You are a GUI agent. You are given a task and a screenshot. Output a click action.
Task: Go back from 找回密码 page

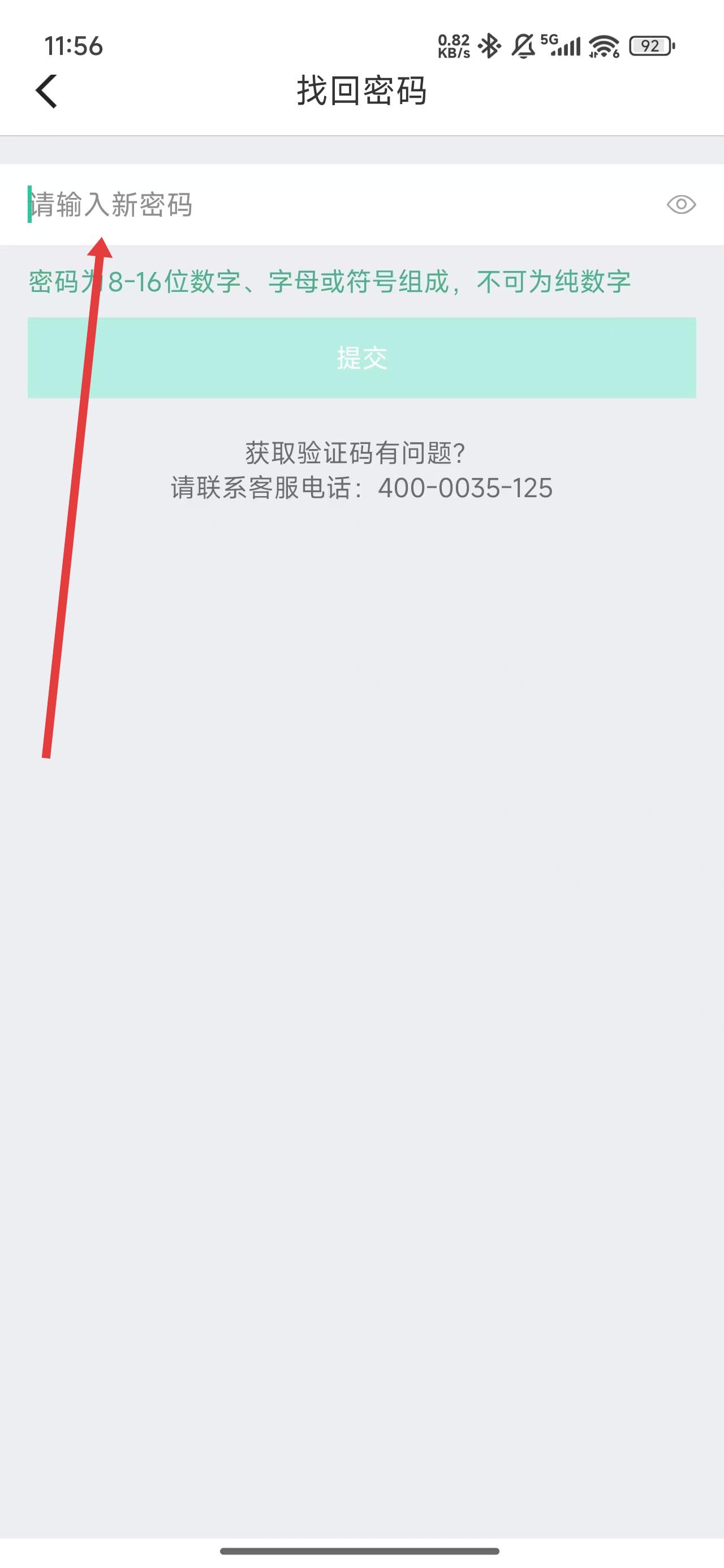coord(46,91)
